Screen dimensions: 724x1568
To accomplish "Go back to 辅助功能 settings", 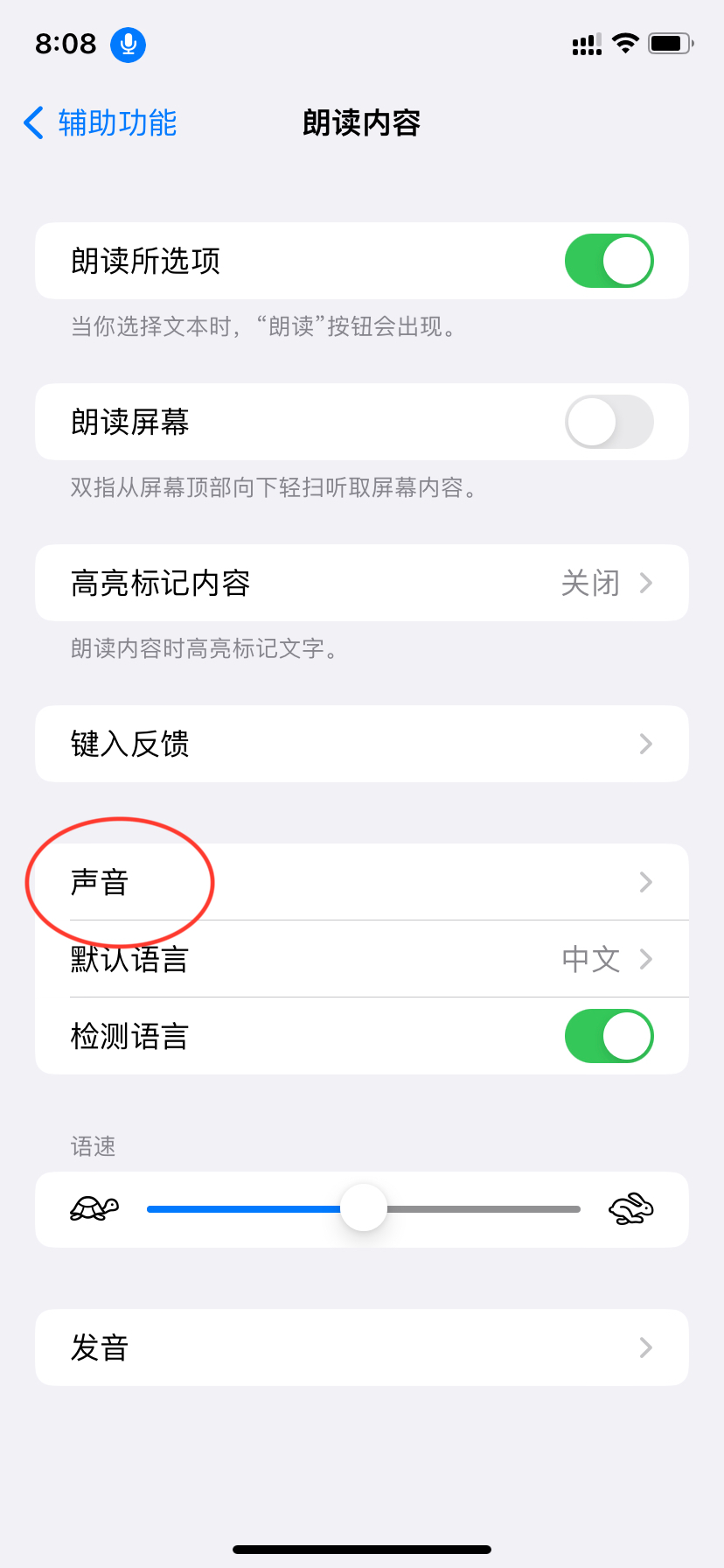I will (100, 123).
